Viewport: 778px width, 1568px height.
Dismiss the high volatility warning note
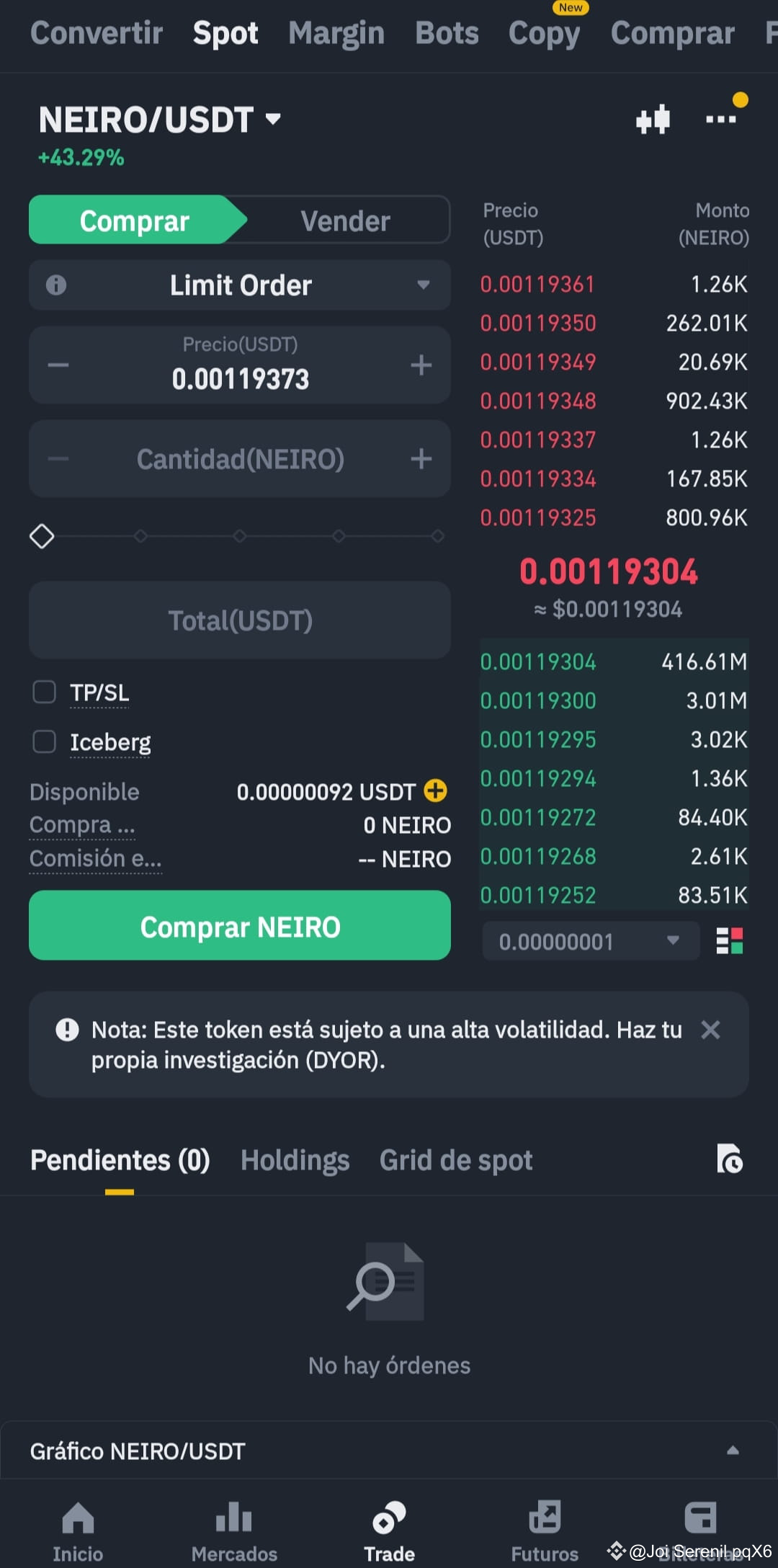[710, 1029]
